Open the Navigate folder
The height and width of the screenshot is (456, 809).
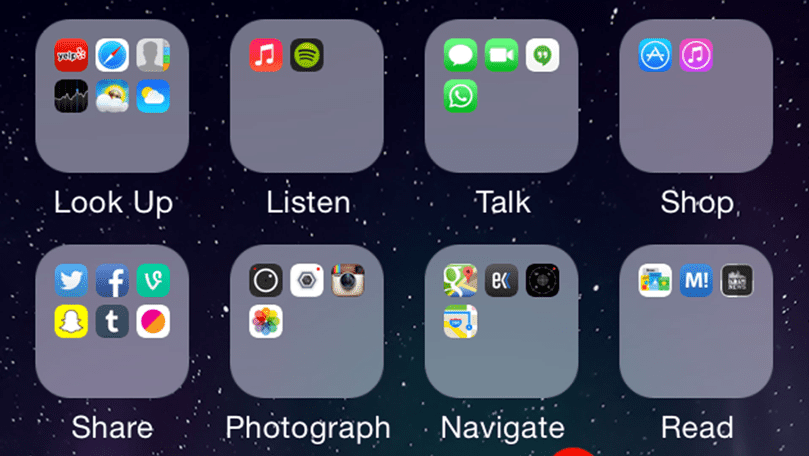(502, 321)
